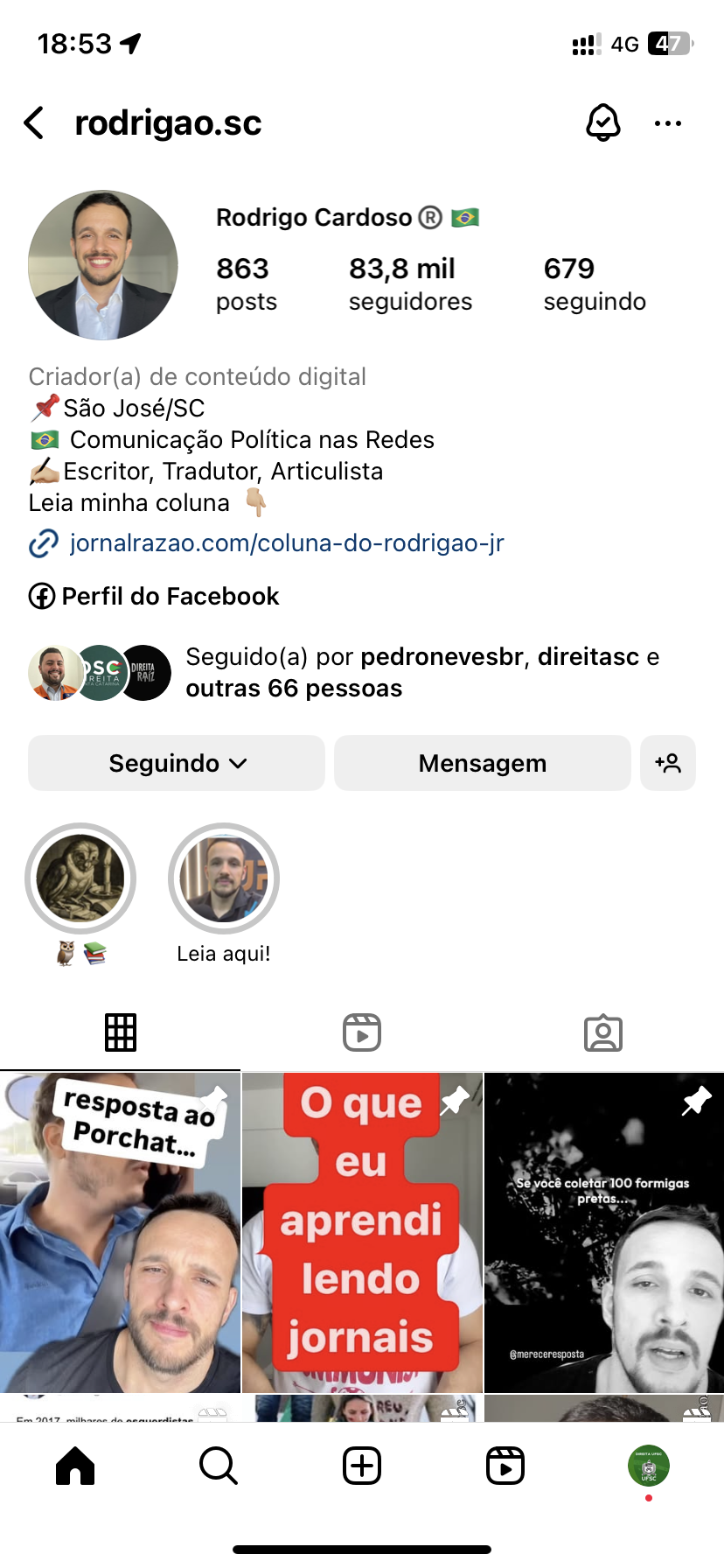Show the 83,8 mil seguidores list
724x1568 pixels.
[x=410, y=284]
